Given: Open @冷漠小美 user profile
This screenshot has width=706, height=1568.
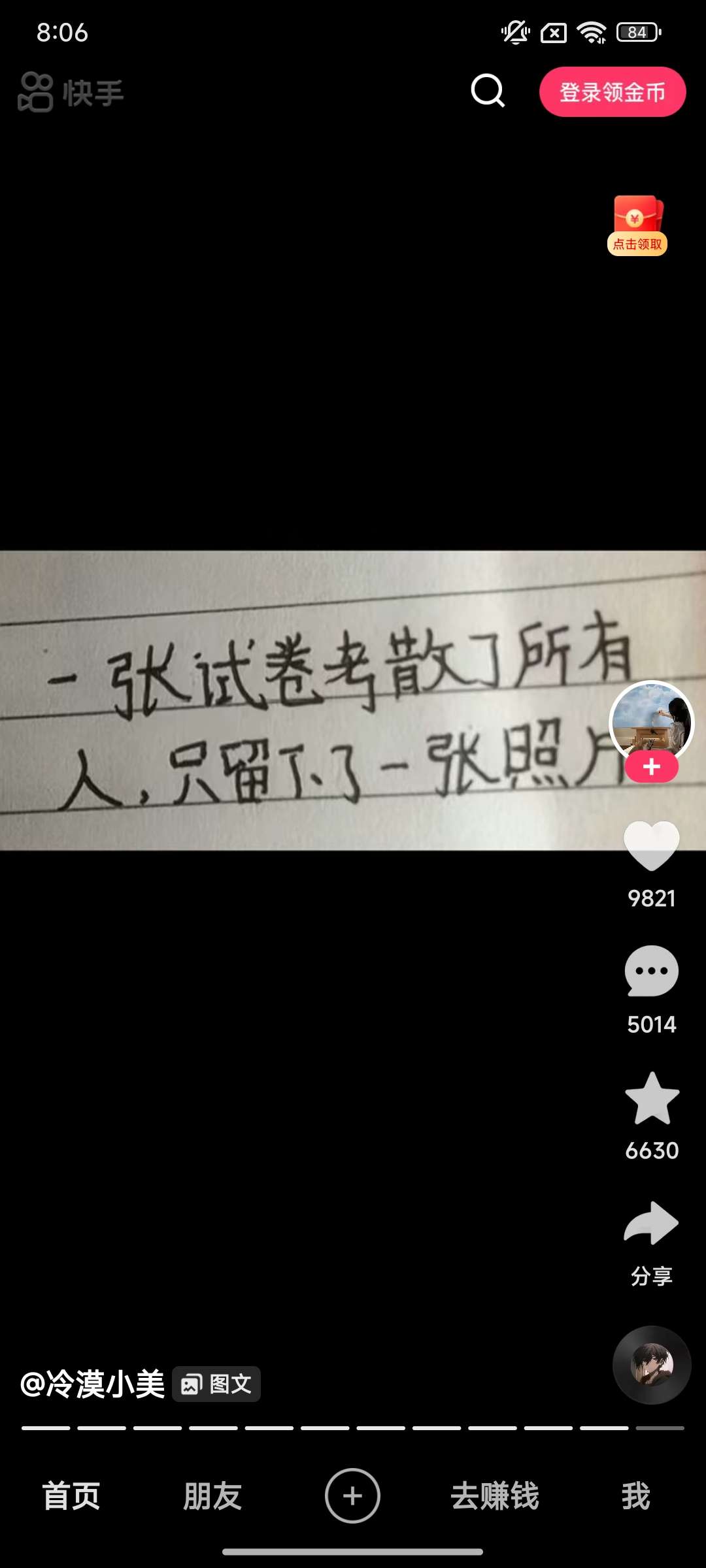Looking at the screenshot, I should click(92, 1384).
